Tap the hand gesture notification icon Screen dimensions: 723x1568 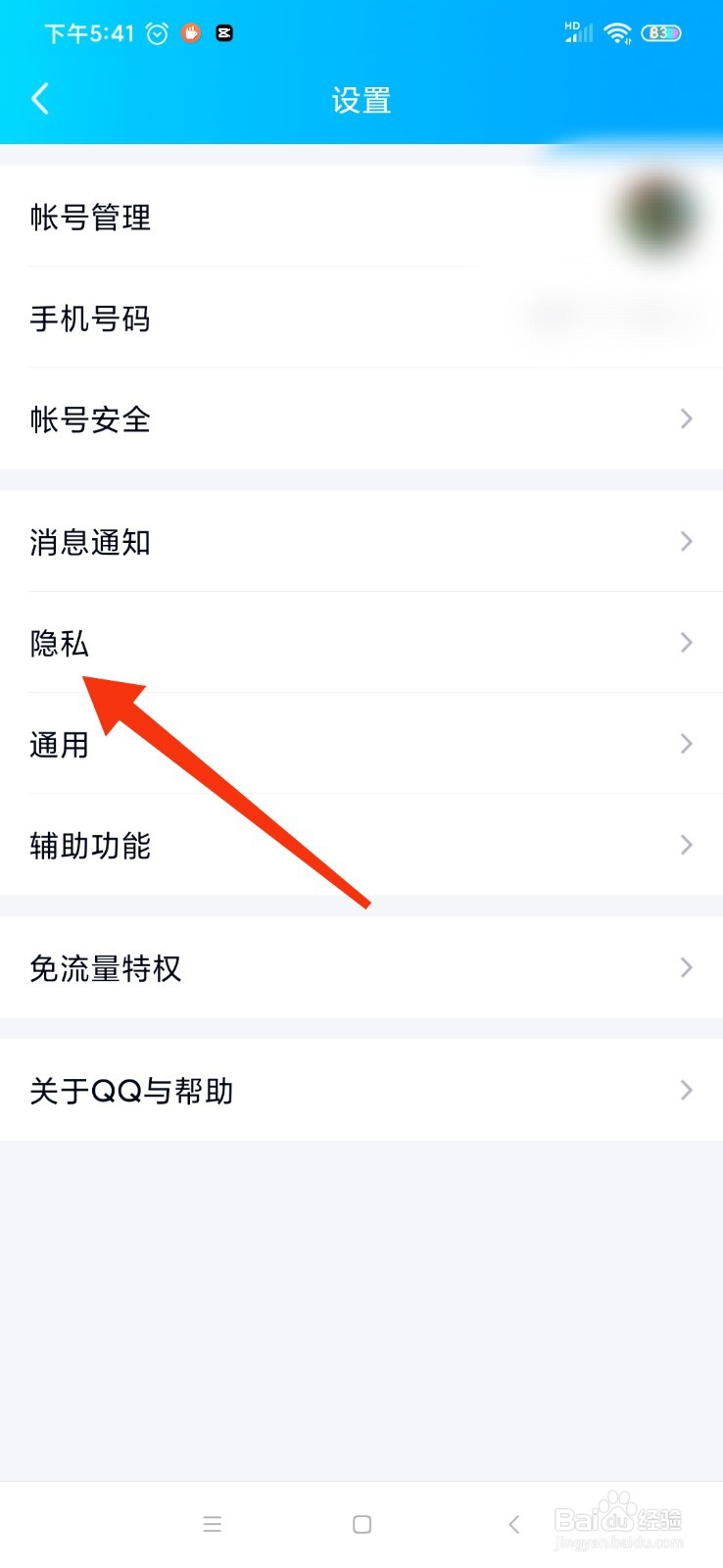tap(190, 32)
